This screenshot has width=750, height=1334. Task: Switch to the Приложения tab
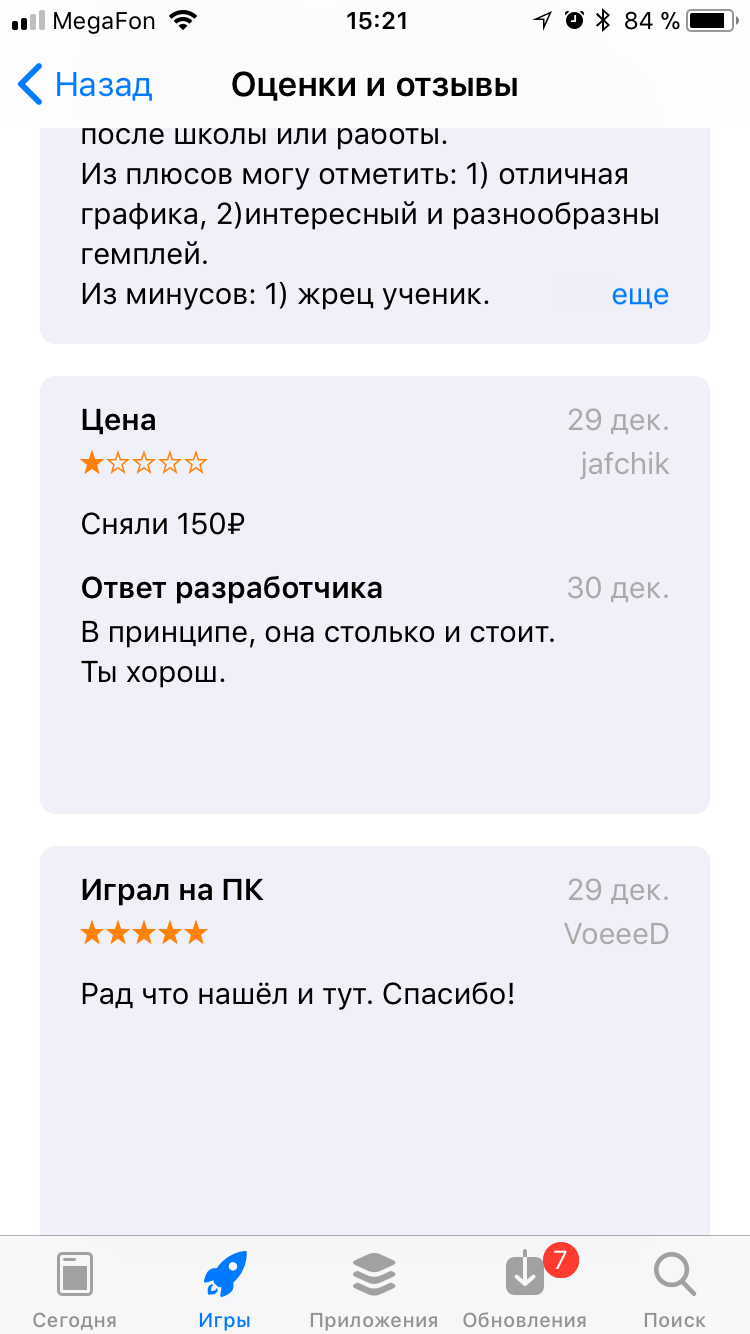click(374, 1288)
